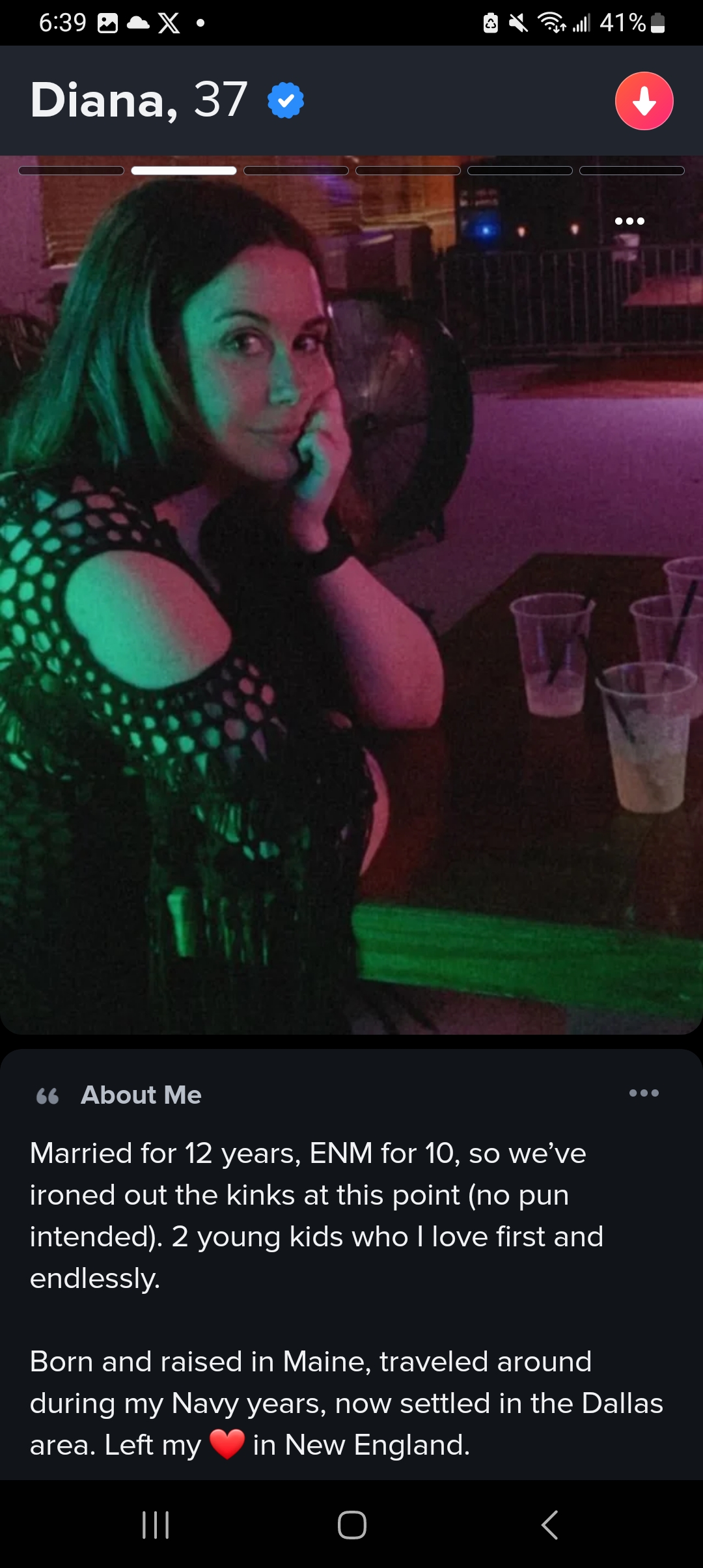Collapse profile with the red down-arrow button

coord(644,101)
